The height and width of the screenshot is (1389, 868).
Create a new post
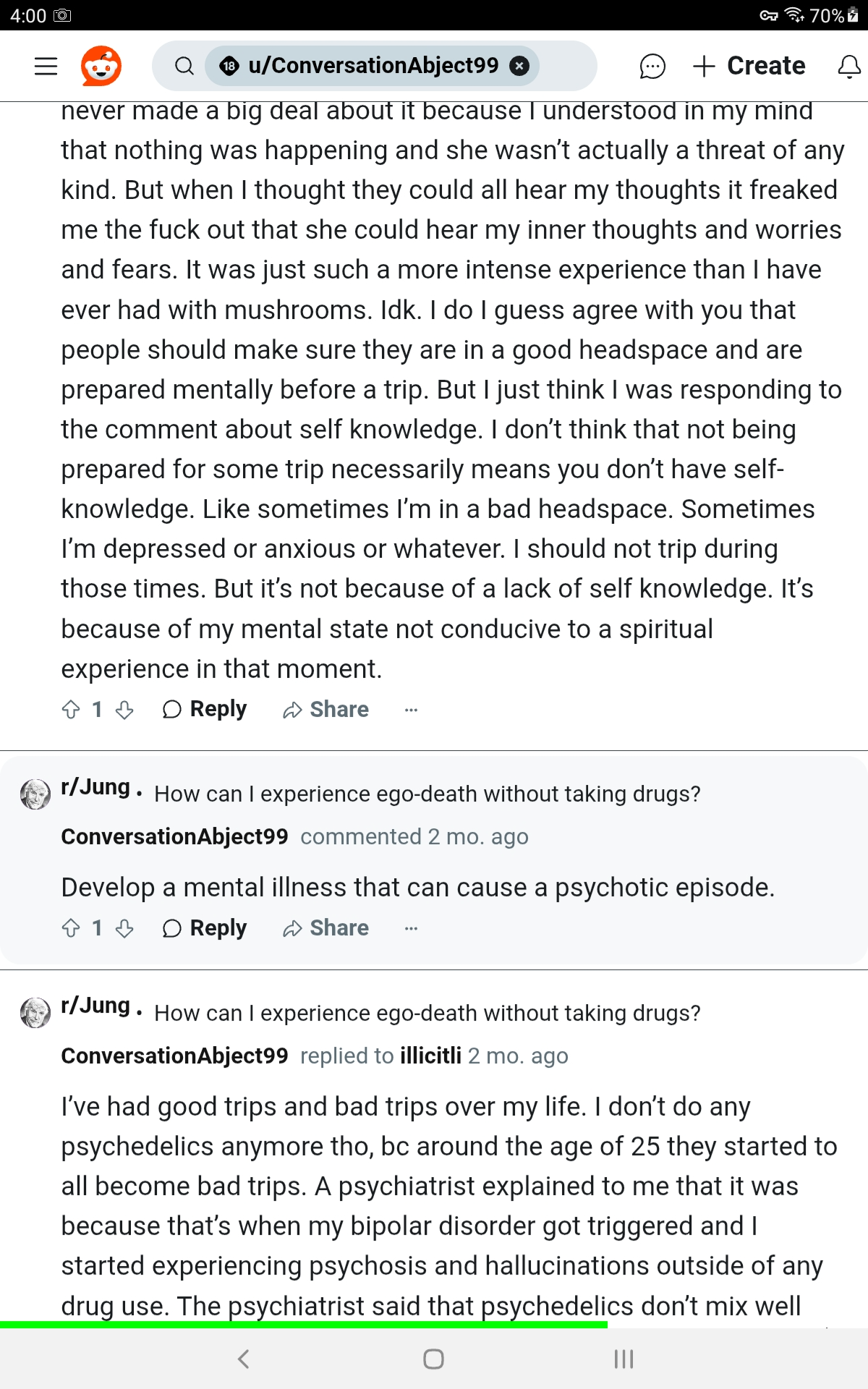(x=749, y=66)
